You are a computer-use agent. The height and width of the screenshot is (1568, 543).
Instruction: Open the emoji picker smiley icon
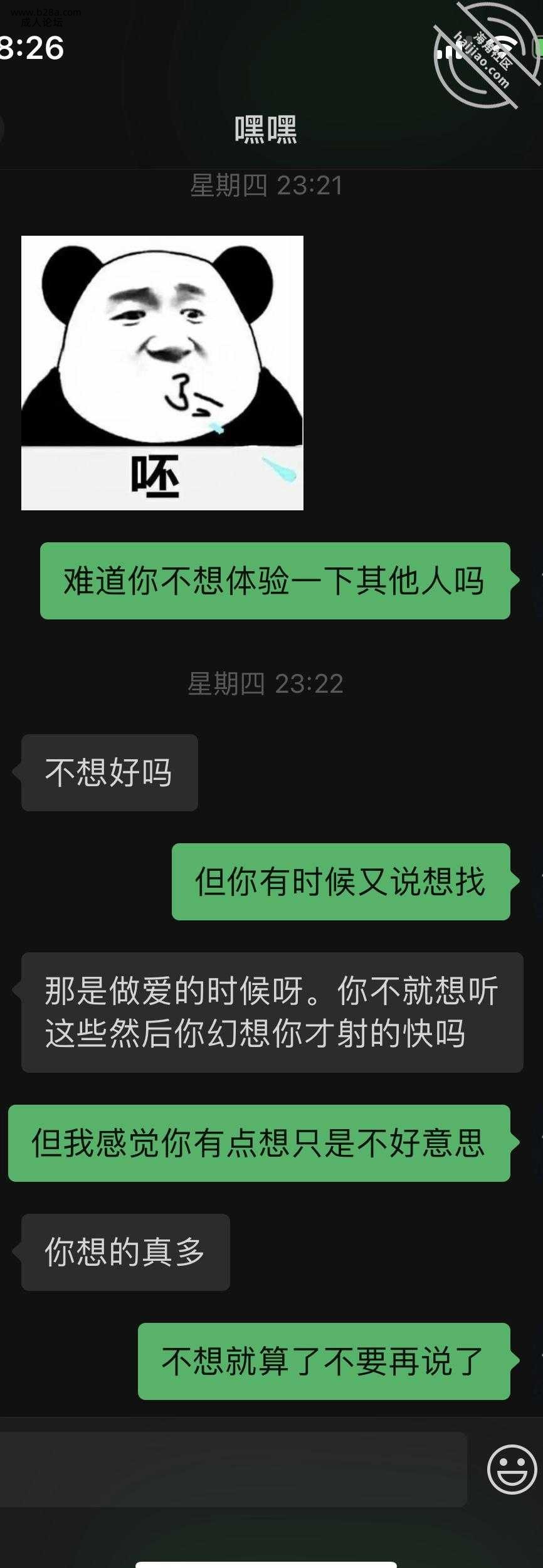[512, 1469]
